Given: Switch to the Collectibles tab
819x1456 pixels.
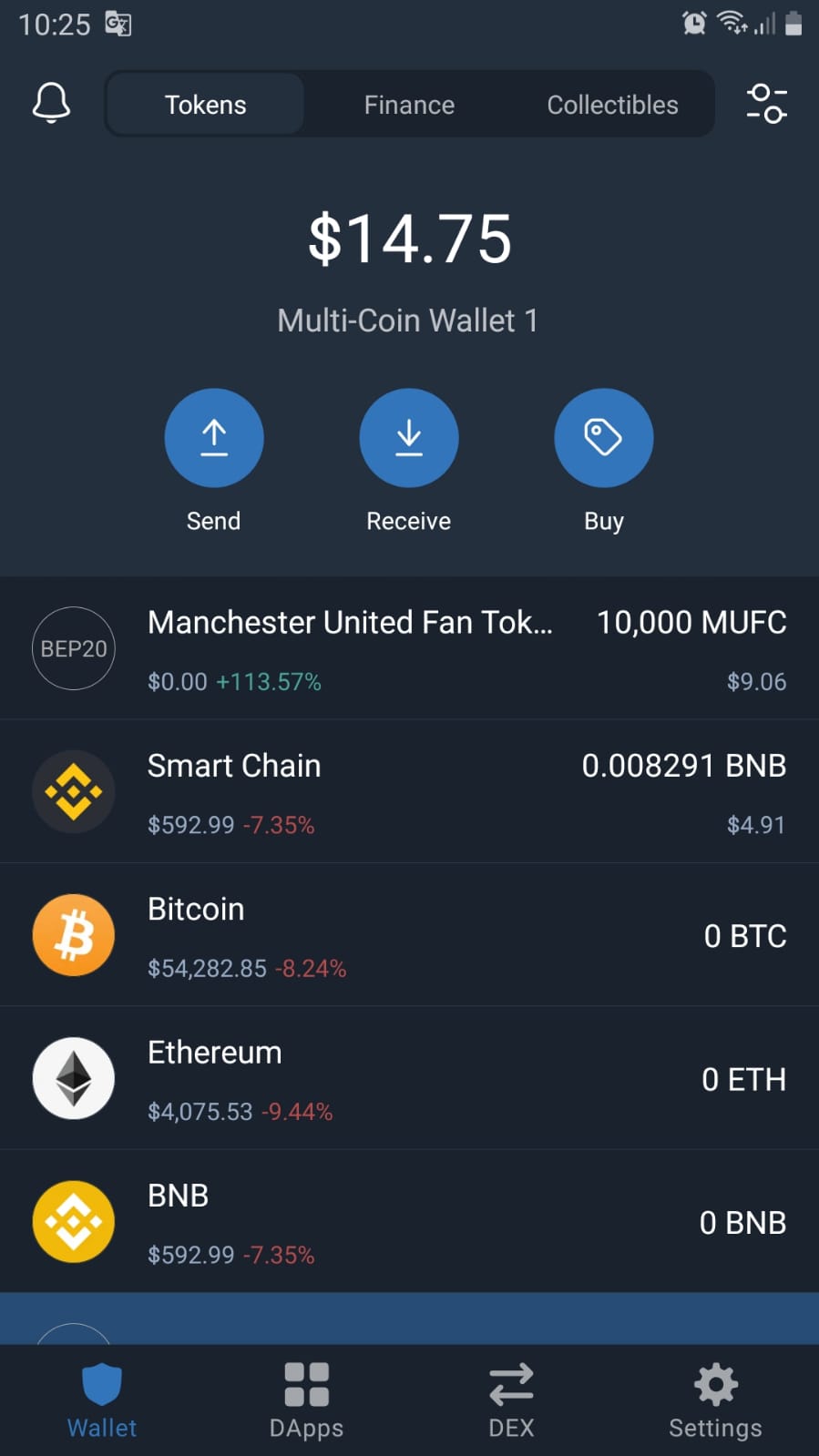Looking at the screenshot, I should point(612,105).
